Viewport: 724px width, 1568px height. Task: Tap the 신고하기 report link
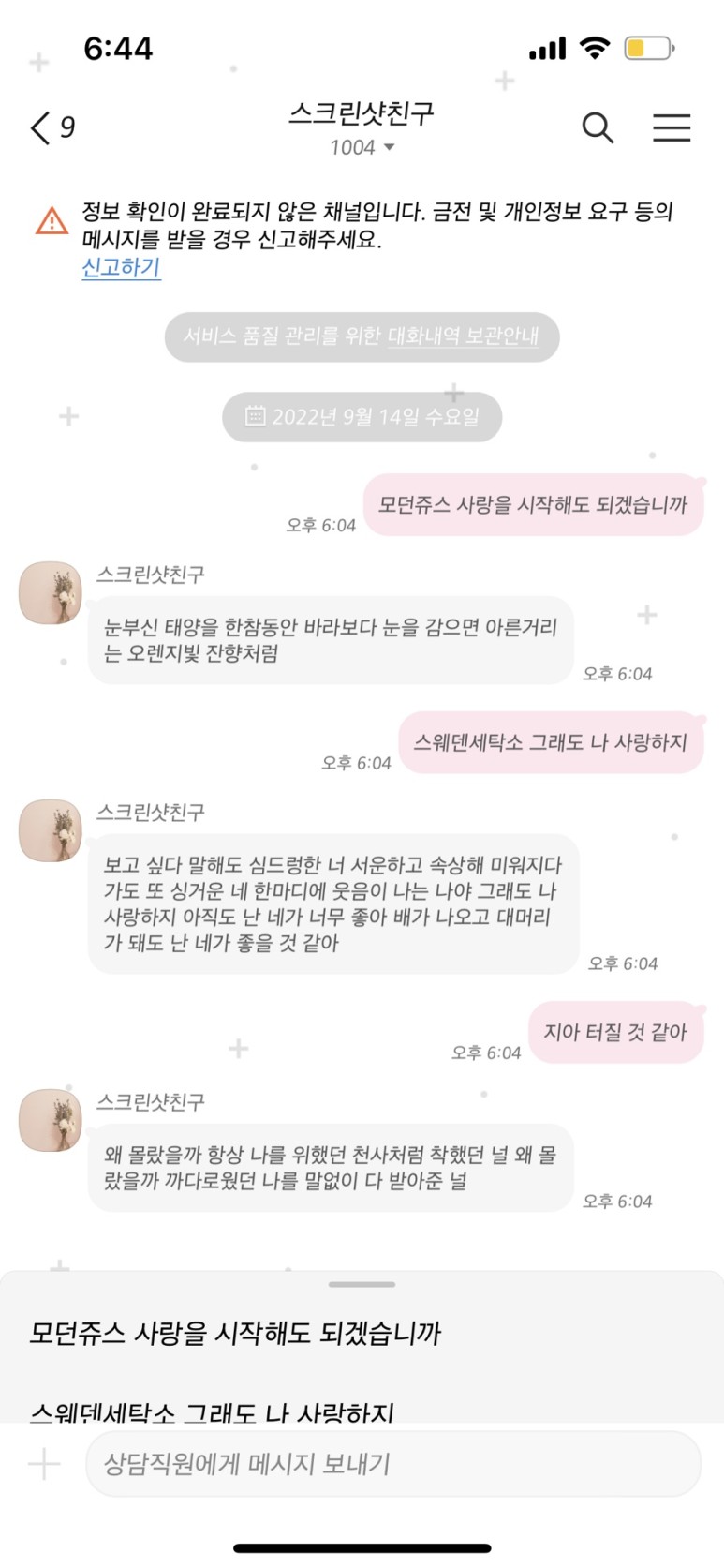121,268
